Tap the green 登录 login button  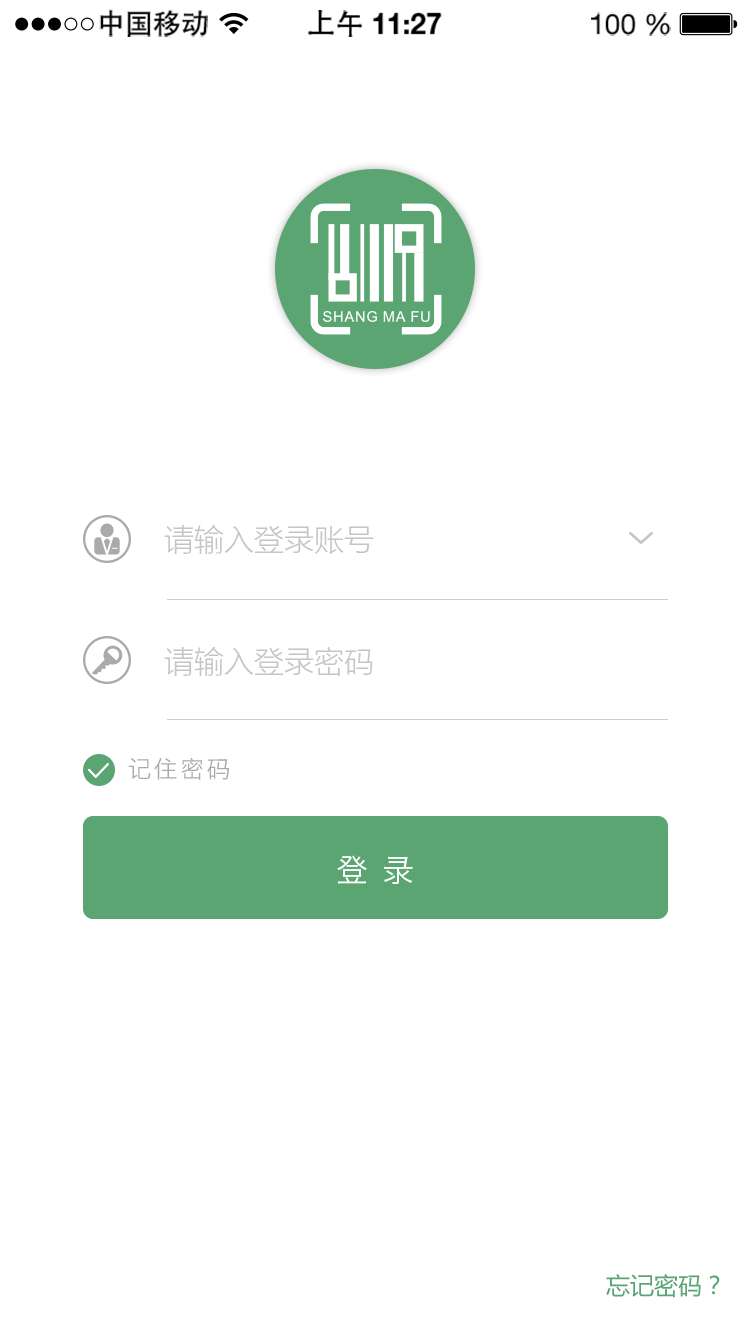click(375, 867)
